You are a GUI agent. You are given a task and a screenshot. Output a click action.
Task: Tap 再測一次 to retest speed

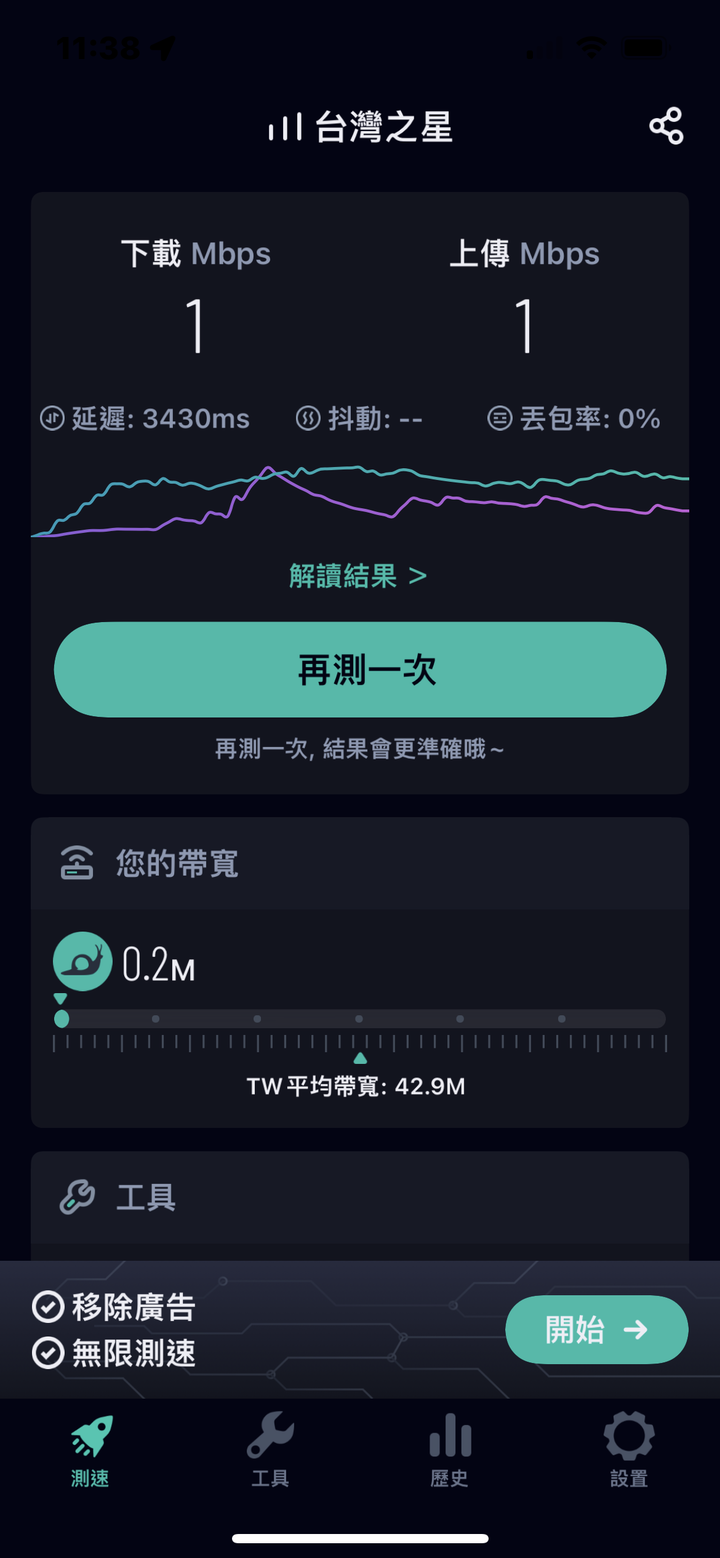click(360, 670)
